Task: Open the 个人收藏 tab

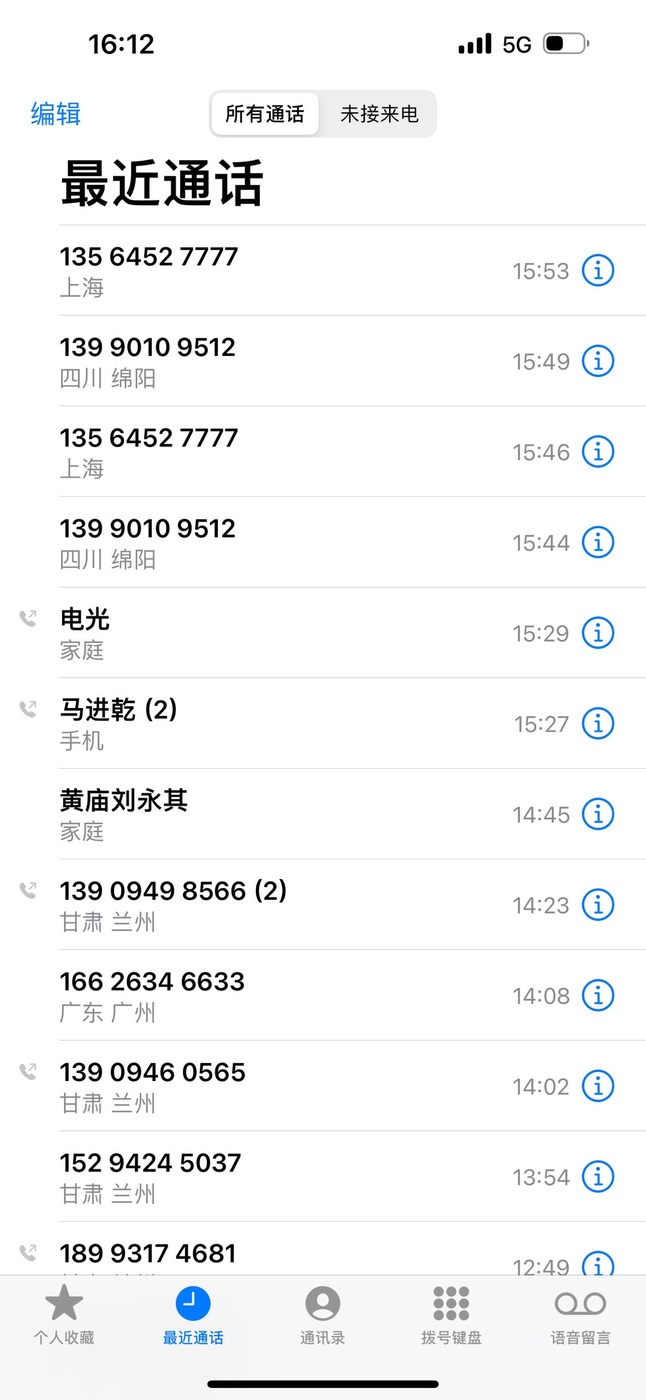Action: click(64, 1316)
